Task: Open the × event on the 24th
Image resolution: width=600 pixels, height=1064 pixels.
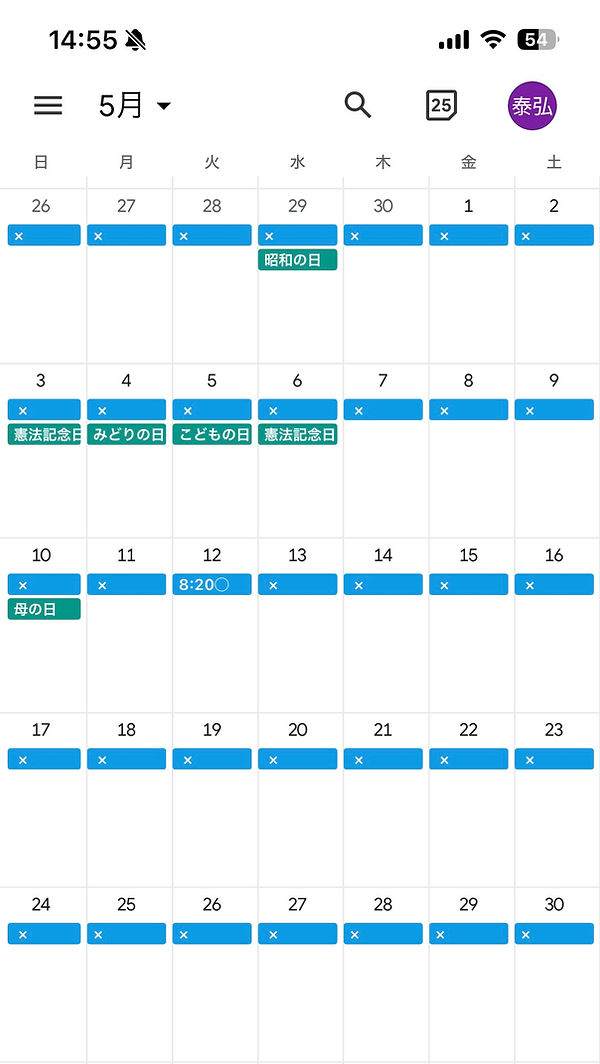Action: tap(44, 934)
